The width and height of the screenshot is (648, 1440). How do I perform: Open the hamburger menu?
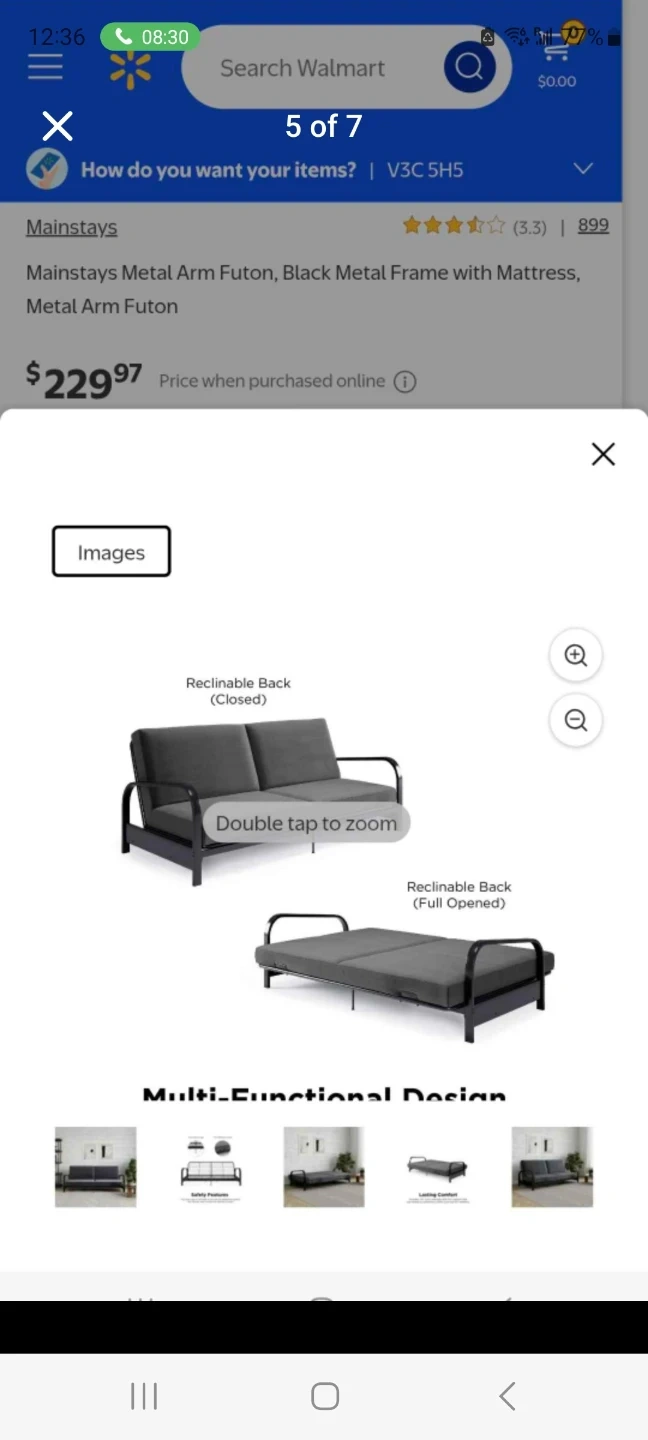point(45,68)
